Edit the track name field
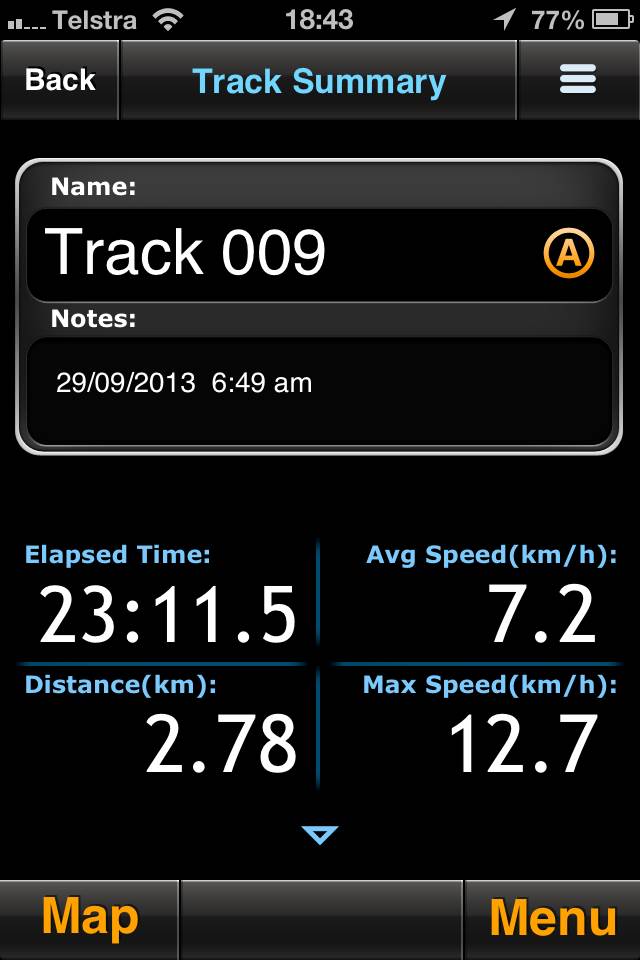Image resolution: width=640 pixels, height=960 pixels. tap(280, 254)
